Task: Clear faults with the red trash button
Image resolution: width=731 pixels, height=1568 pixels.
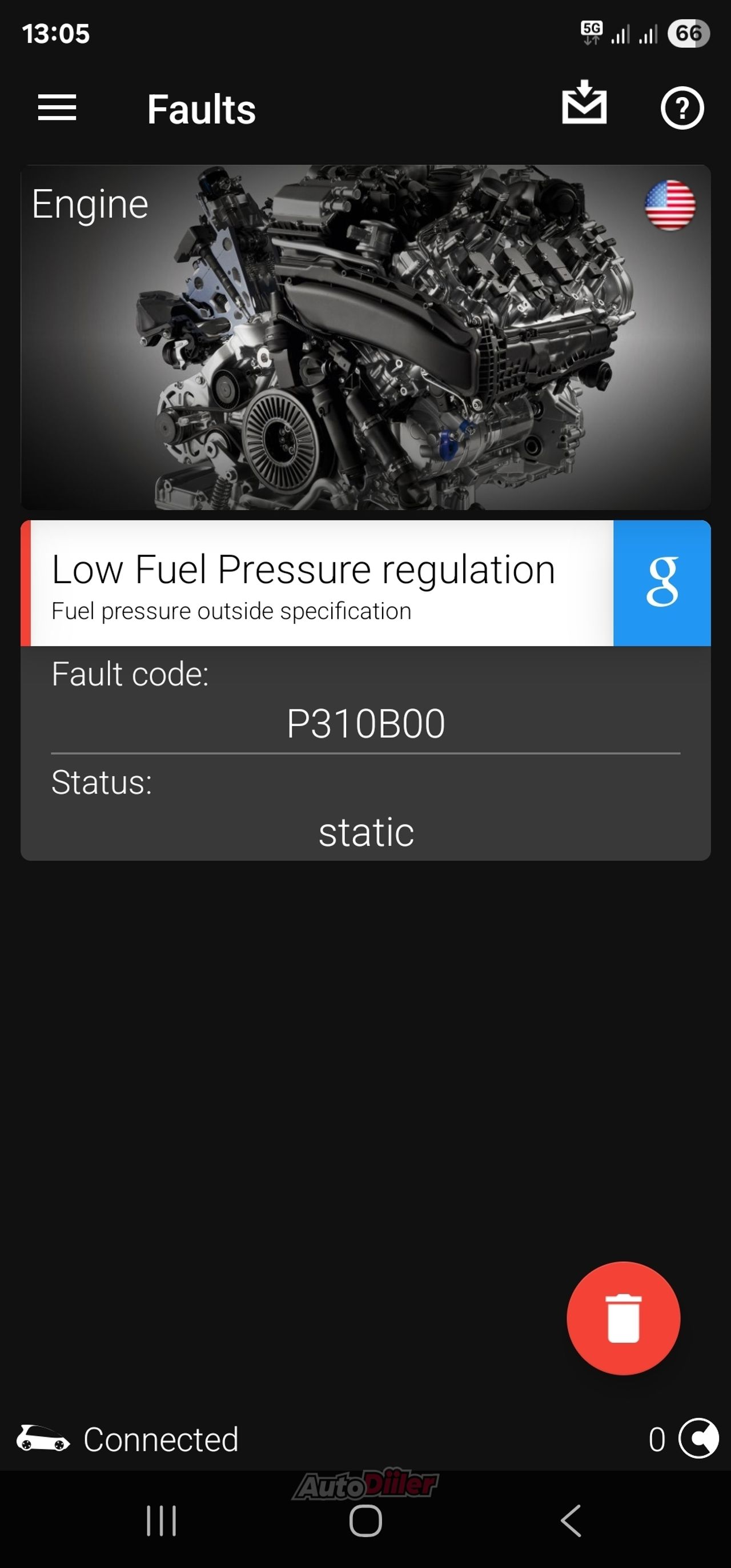Action: 622,1318
